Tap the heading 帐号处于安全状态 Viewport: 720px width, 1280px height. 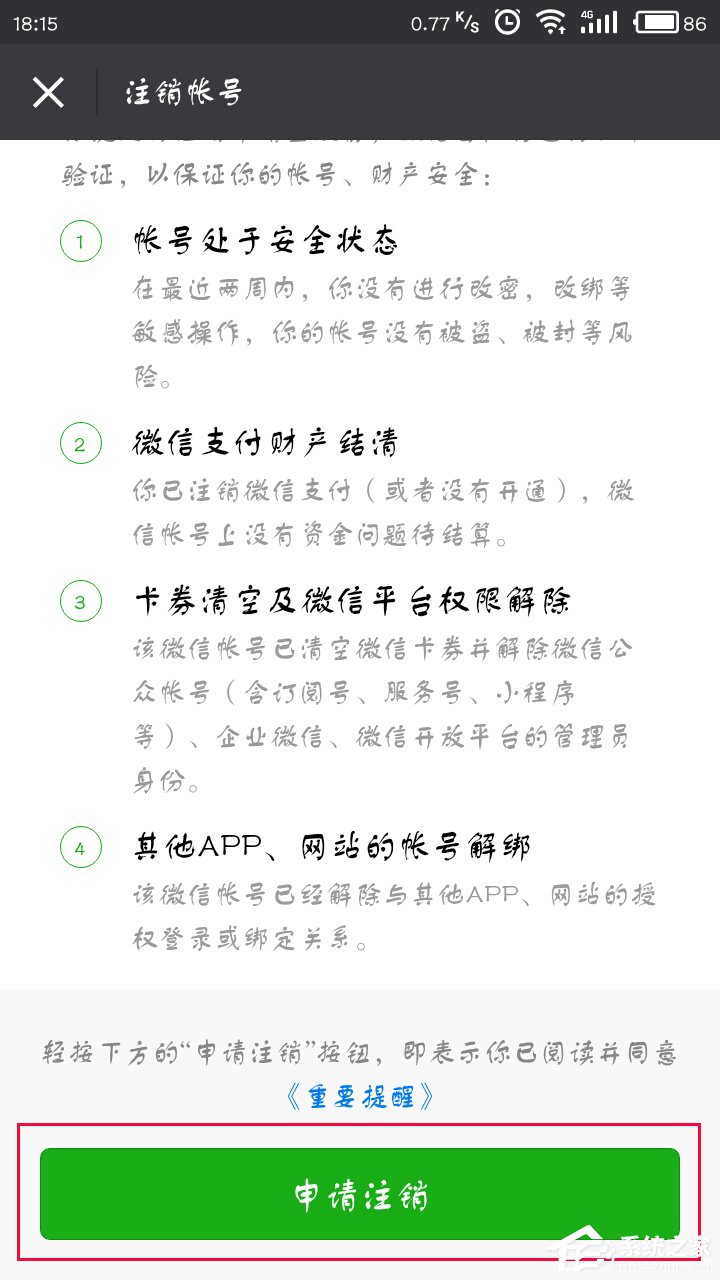tap(268, 240)
